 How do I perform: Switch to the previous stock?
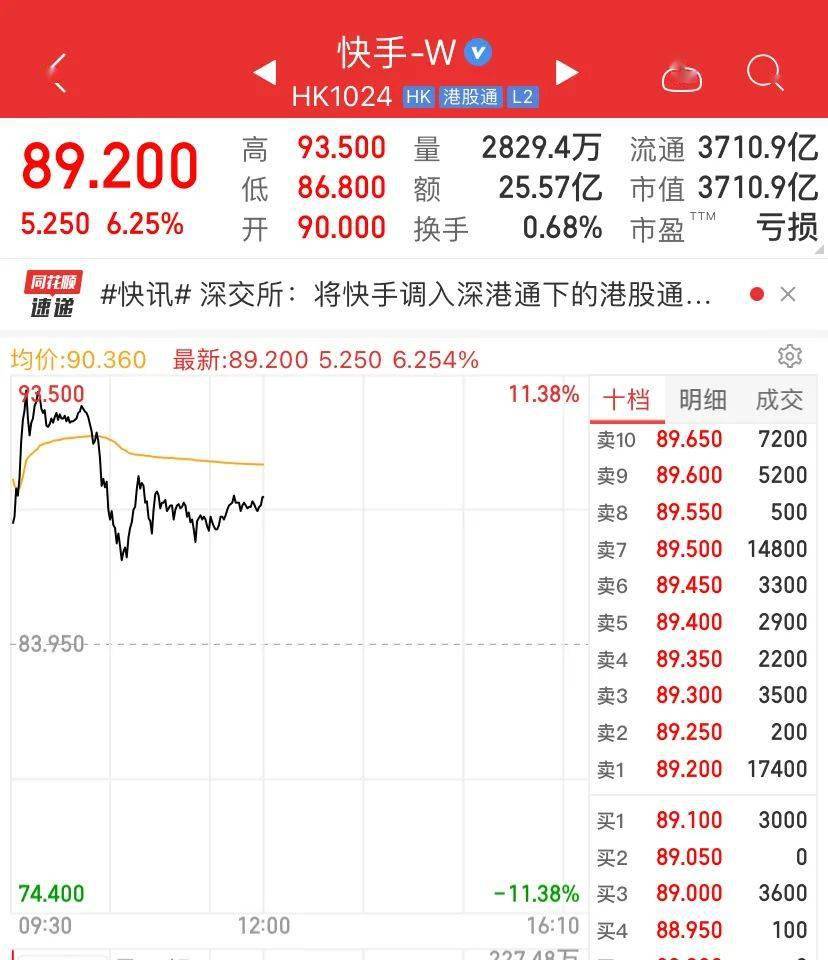click(x=265, y=72)
